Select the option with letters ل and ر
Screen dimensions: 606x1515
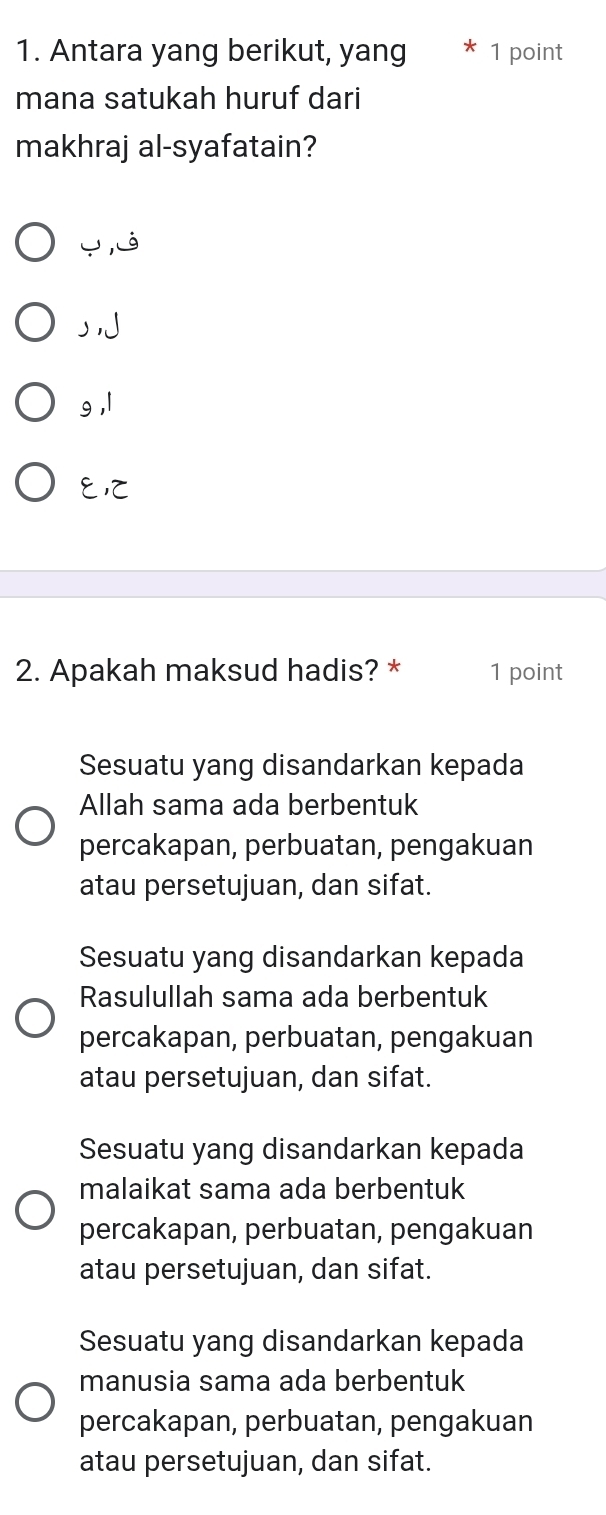point(35,325)
